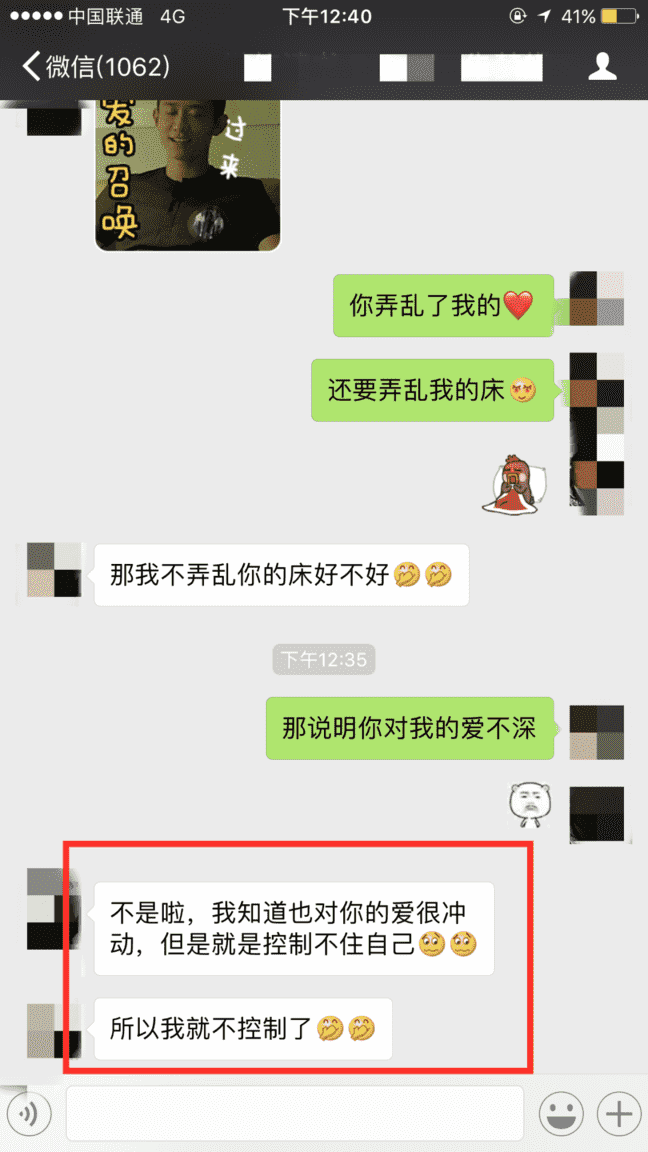Screen dimensions: 648x1152
Task: Tap the avatar beside 那我不弄乱你的床好不好
Action: click(54, 570)
